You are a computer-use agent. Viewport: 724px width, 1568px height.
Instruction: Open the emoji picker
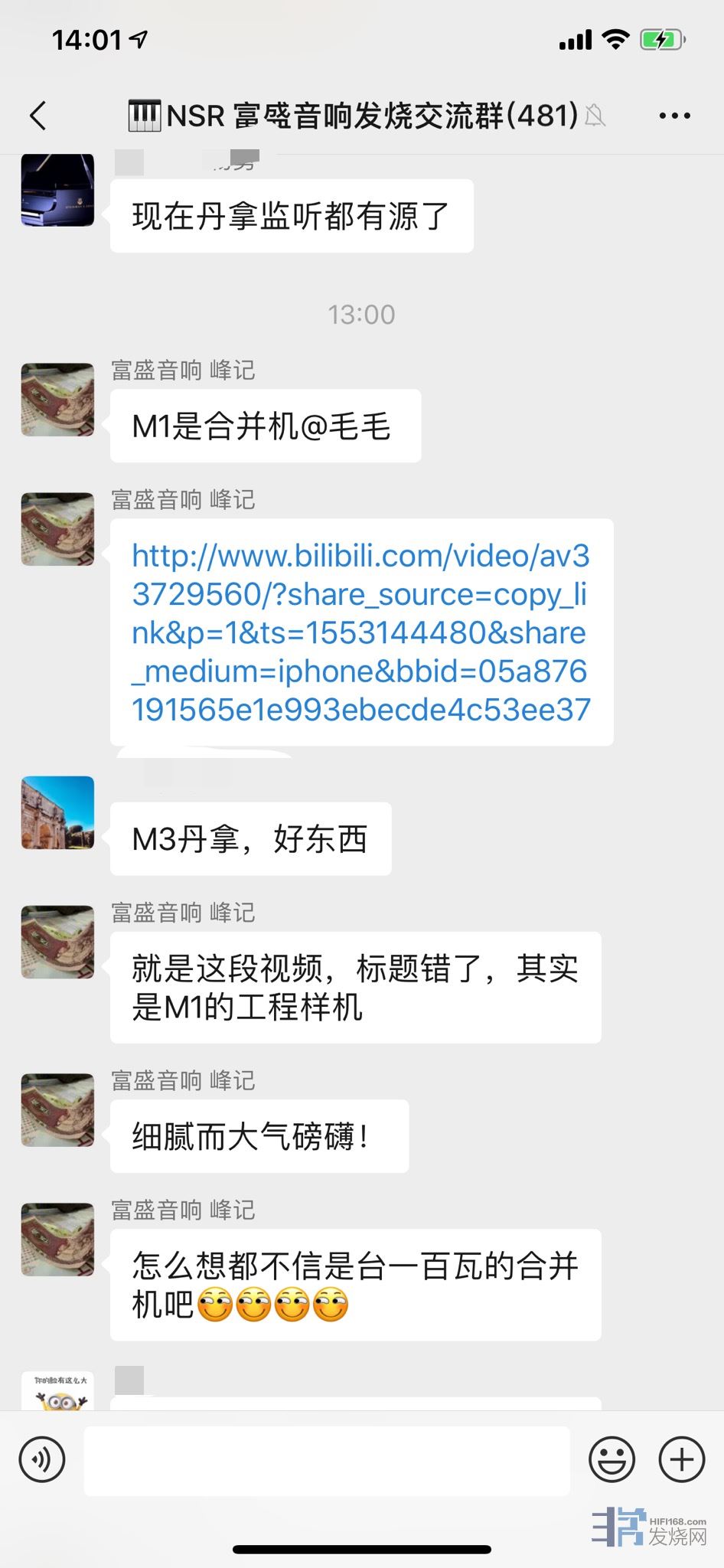pyautogui.click(x=611, y=1460)
